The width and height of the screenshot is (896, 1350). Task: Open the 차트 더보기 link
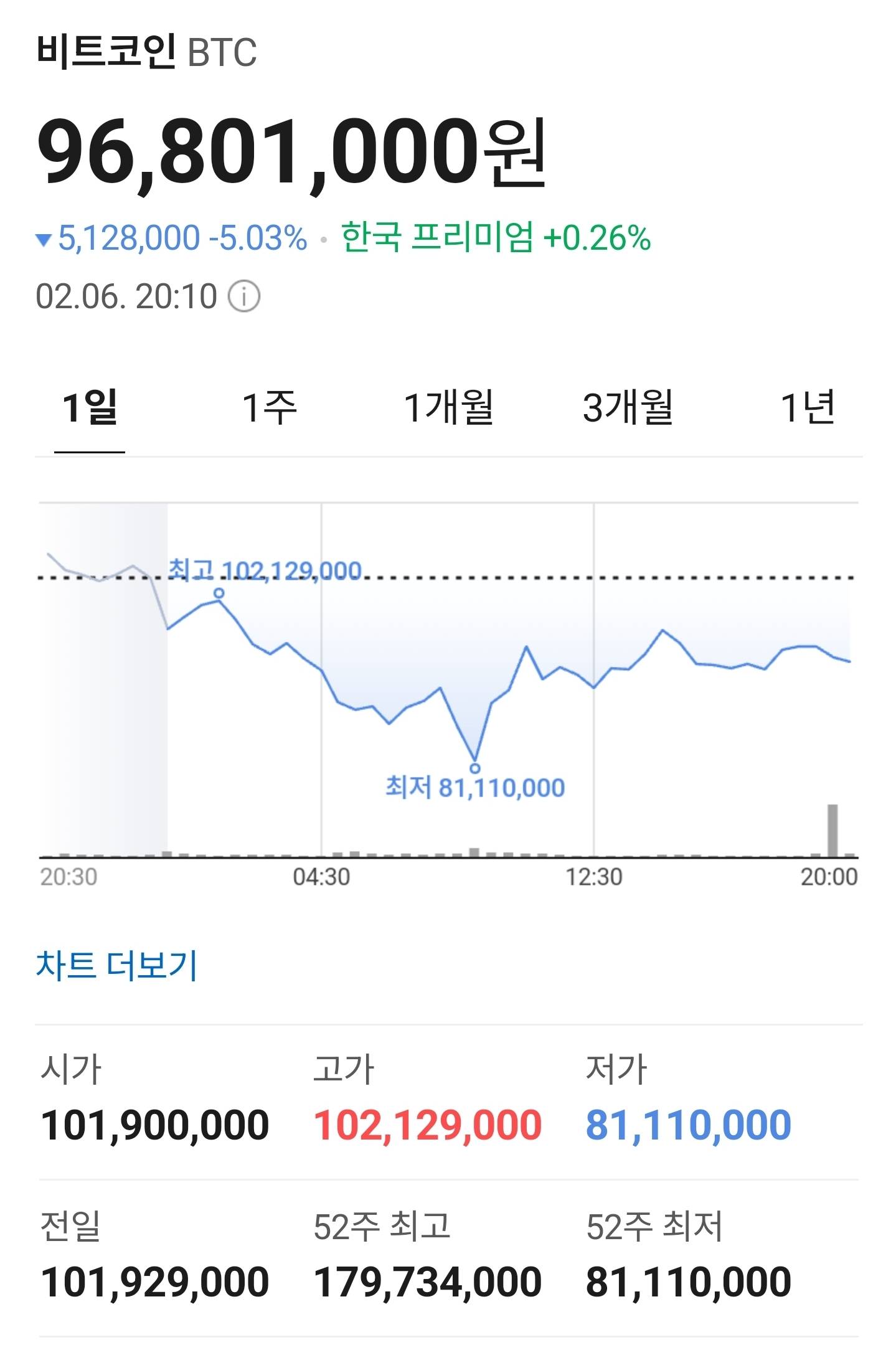(116, 966)
